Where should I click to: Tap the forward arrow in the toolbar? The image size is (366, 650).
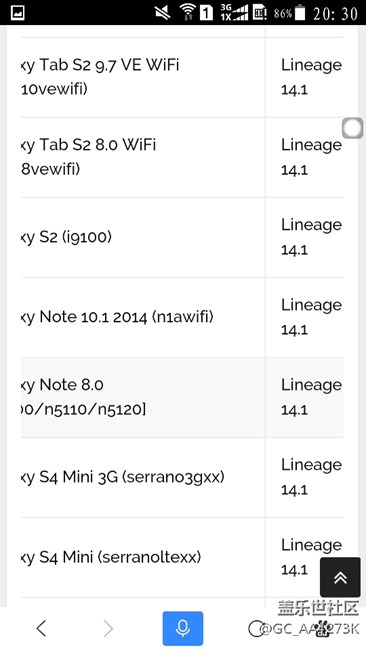[108, 628]
